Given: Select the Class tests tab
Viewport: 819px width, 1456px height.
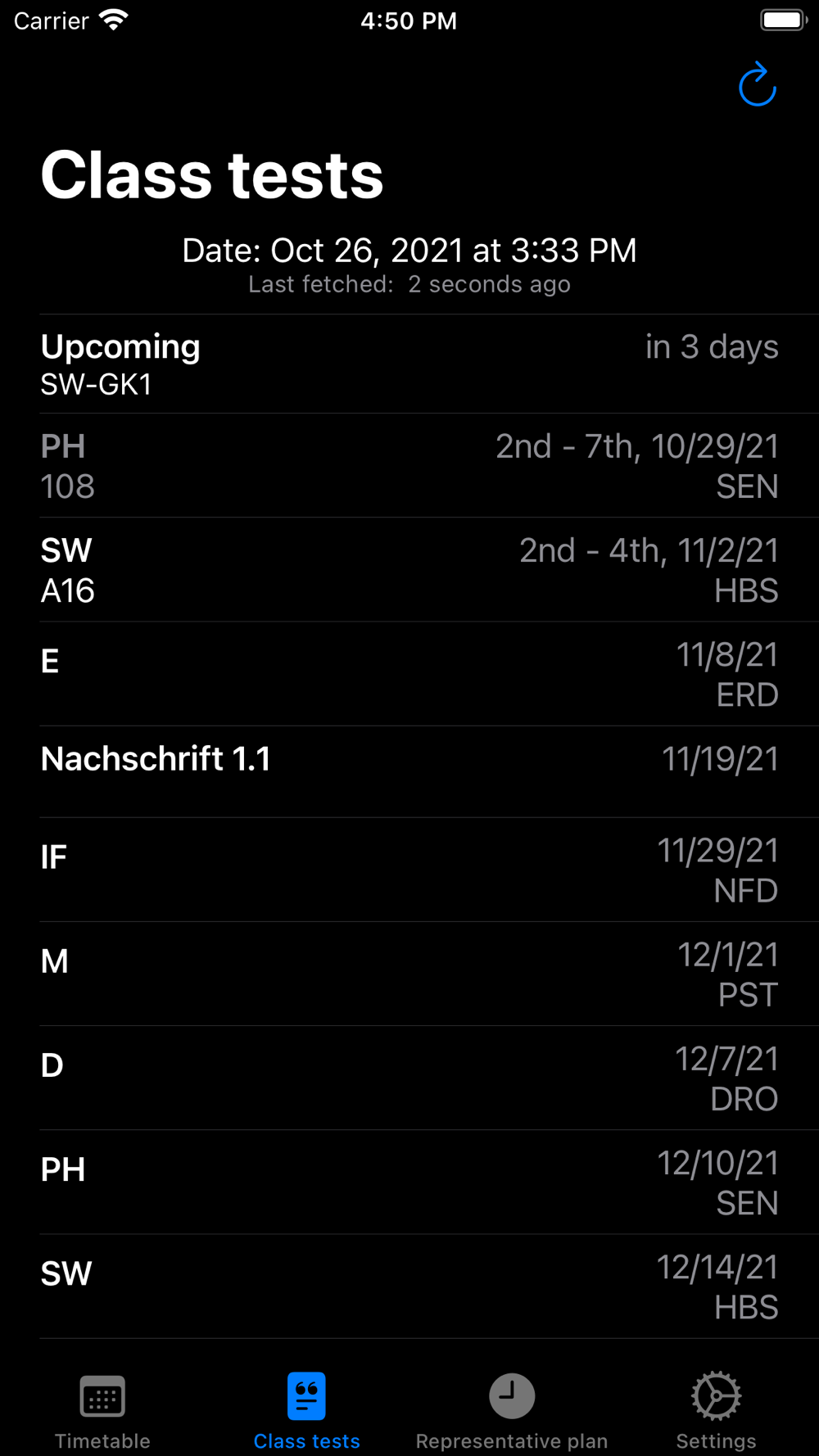Looking at the screenshot, I should point(307,1410).
